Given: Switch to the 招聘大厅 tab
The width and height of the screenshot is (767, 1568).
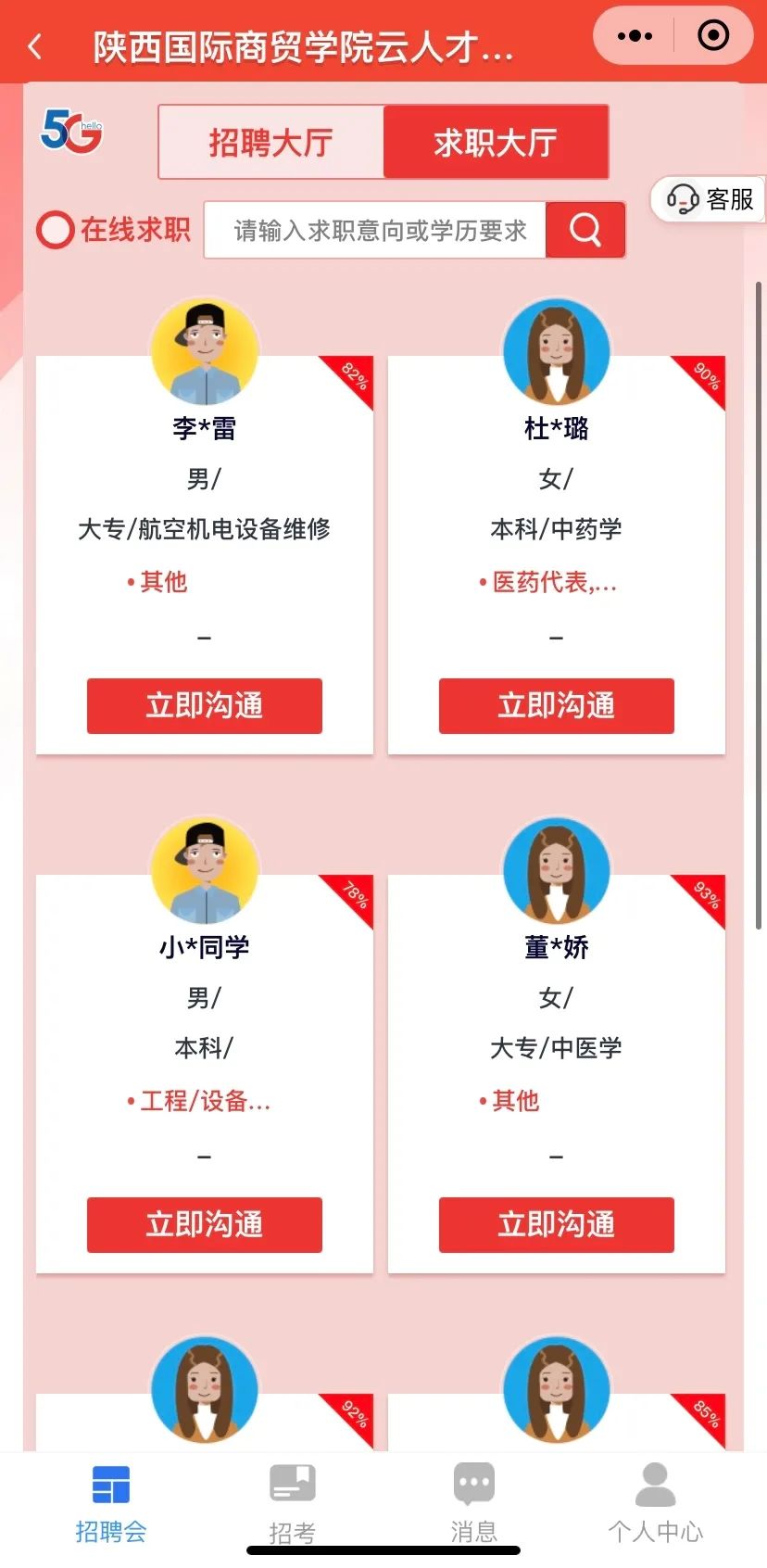Looking at the screenshot, I should tap(270, 143).
